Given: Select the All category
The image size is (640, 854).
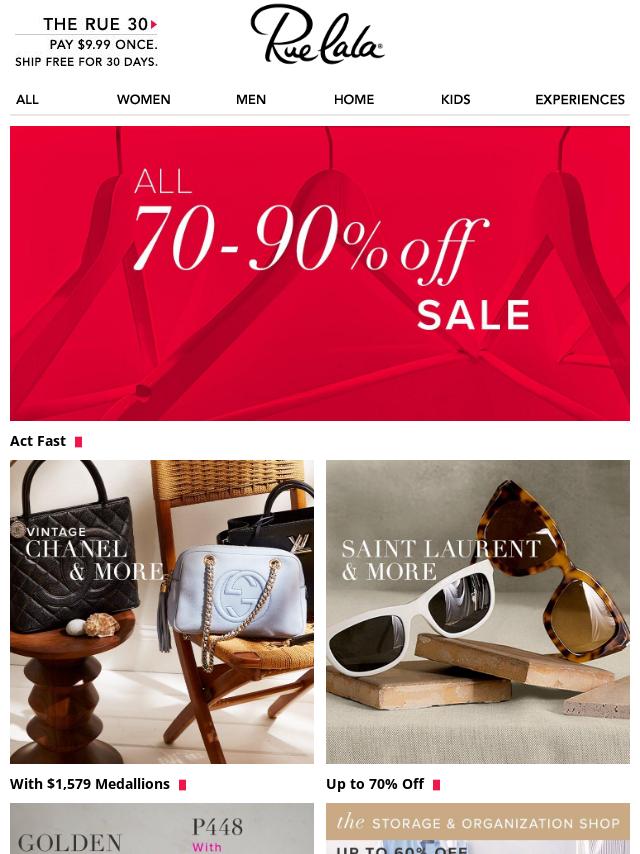Looking at the screenshot, I should point(27,100).
